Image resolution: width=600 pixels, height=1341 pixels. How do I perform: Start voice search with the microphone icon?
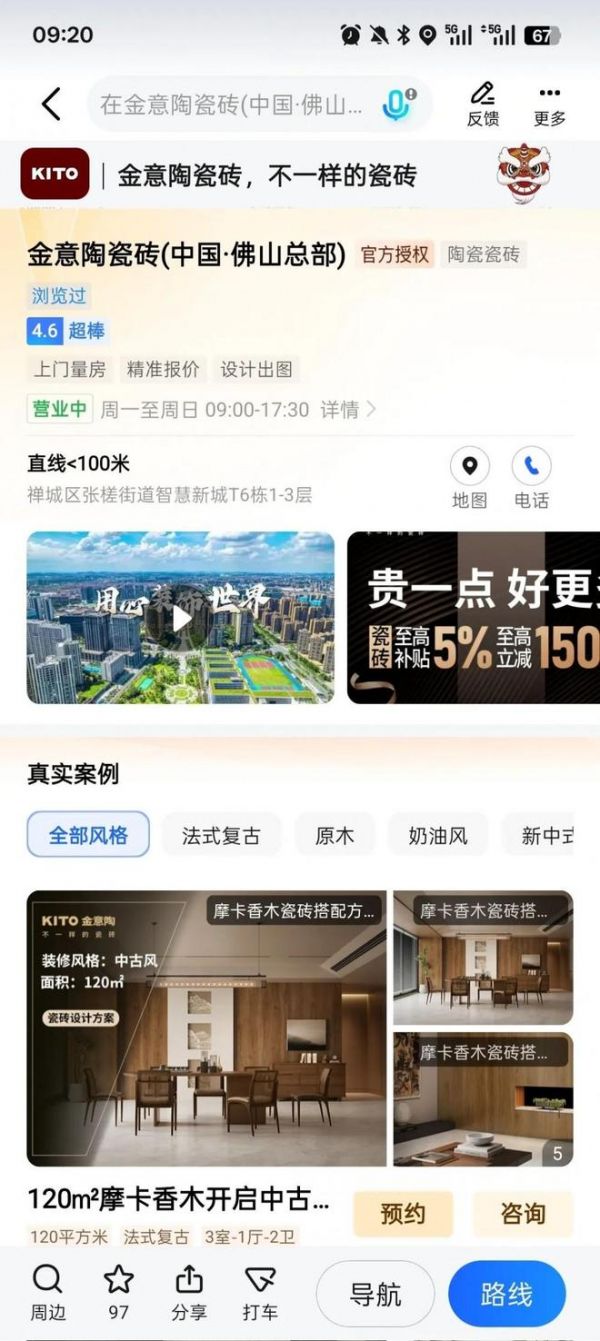click(398, 104)
